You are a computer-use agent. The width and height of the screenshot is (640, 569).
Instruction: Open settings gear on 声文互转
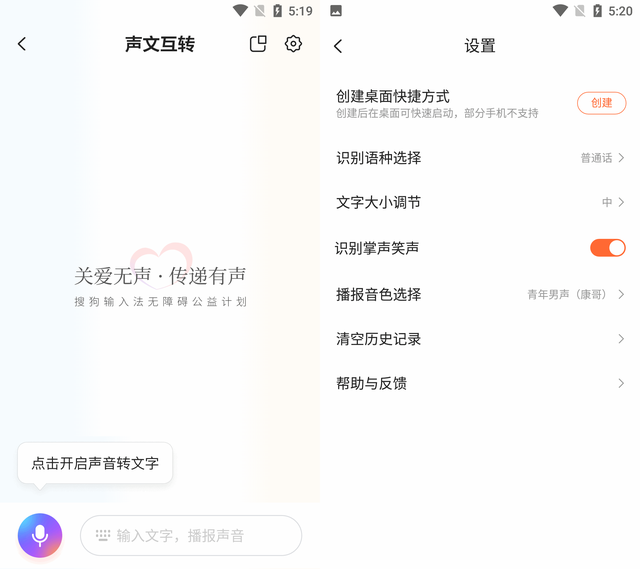coord(293,44)
